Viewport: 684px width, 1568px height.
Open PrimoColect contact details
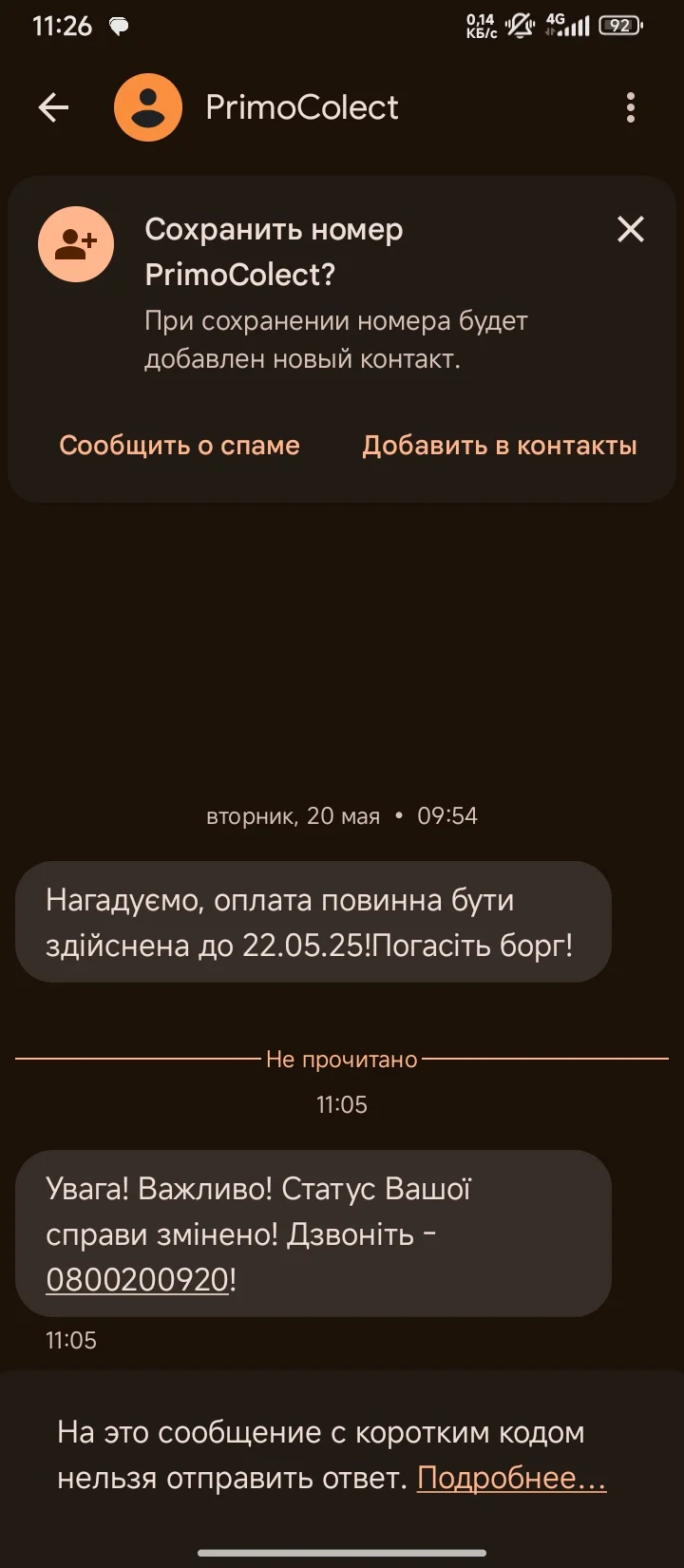(x=302, y=108)
